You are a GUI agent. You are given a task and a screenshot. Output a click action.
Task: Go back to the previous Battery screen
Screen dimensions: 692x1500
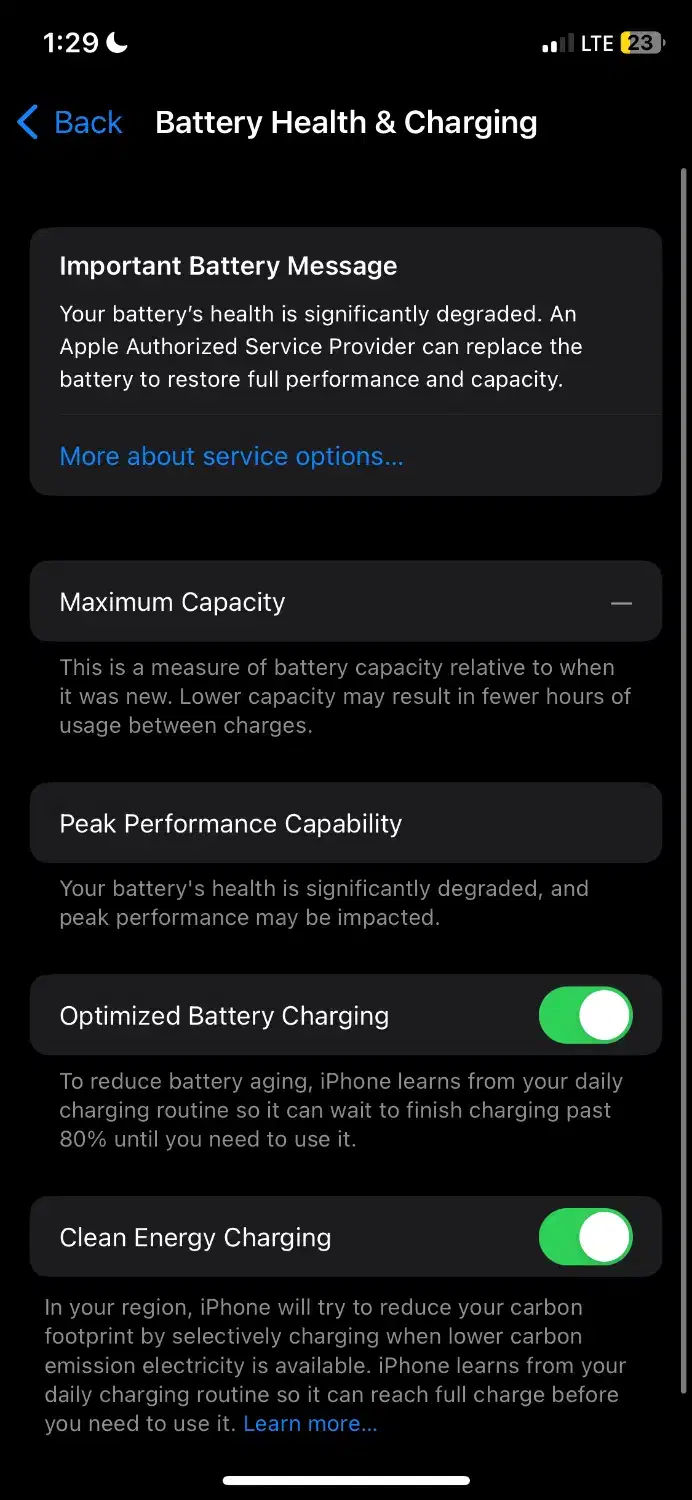point(70,123)
